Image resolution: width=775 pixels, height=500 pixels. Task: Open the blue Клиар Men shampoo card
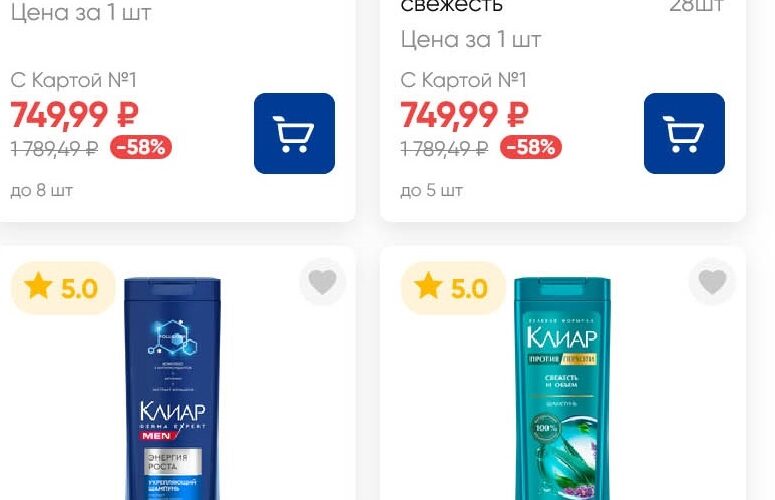(172, 390)
